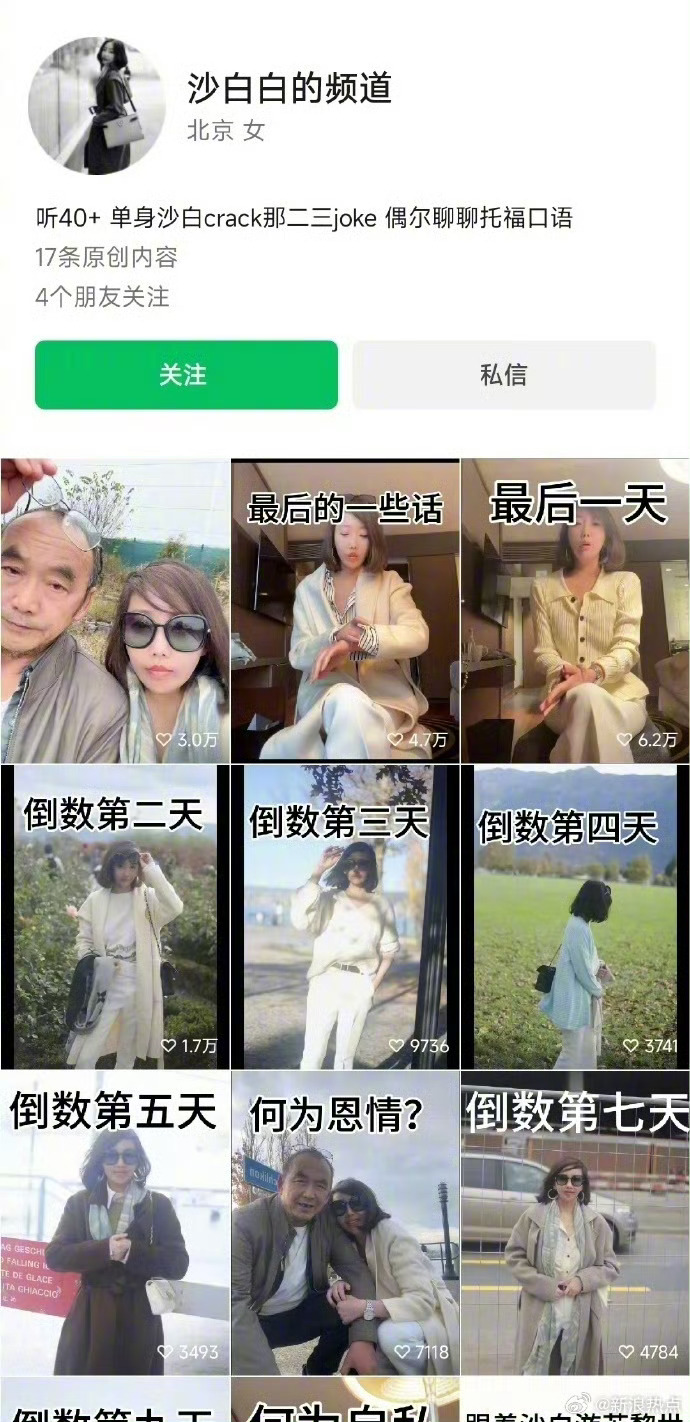
Task: Watch the 倒数第二天 video
Action: click(115, 917)
